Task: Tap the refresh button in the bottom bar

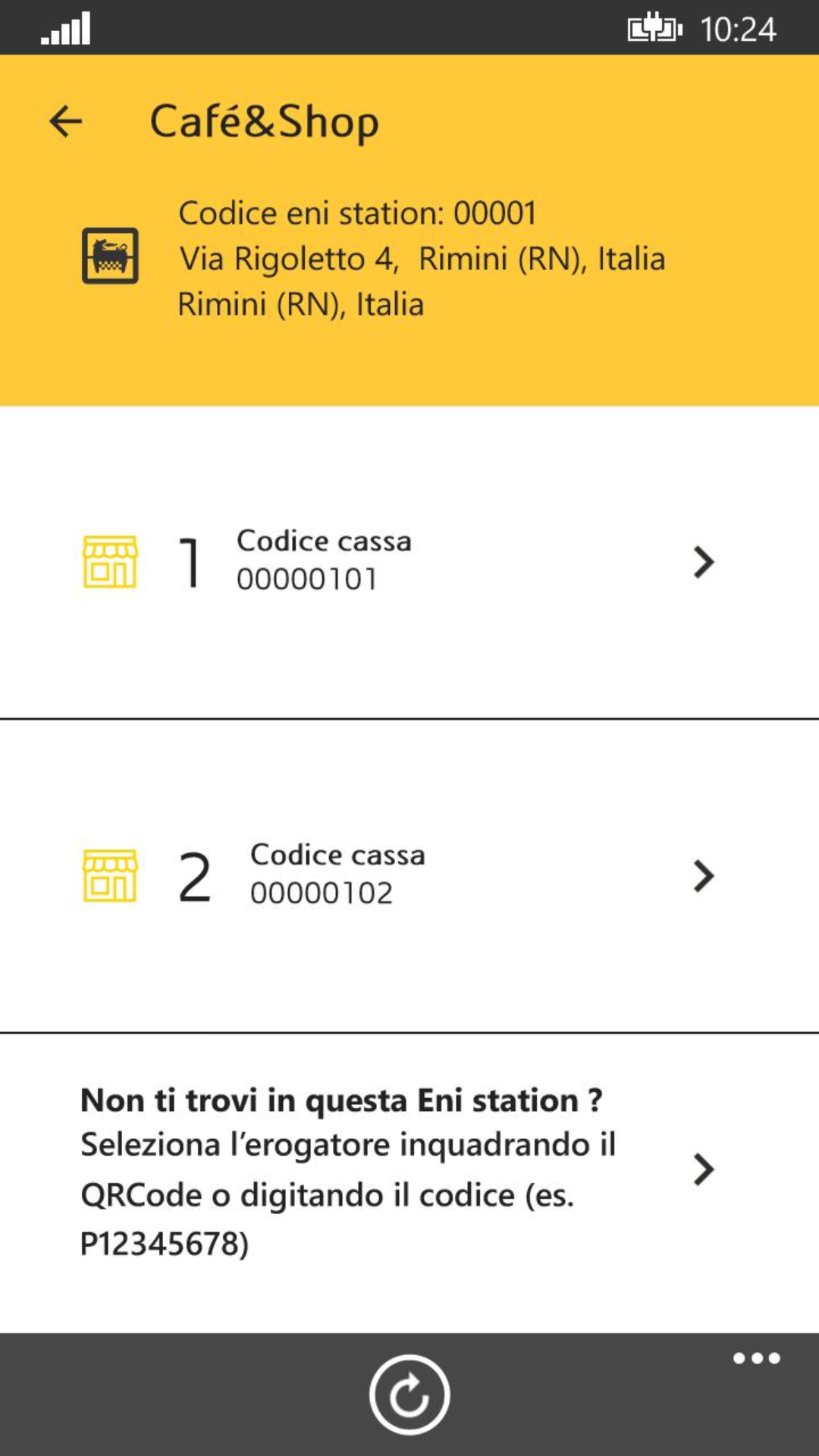Action: pyautogui.click(x=409, y=1395)
